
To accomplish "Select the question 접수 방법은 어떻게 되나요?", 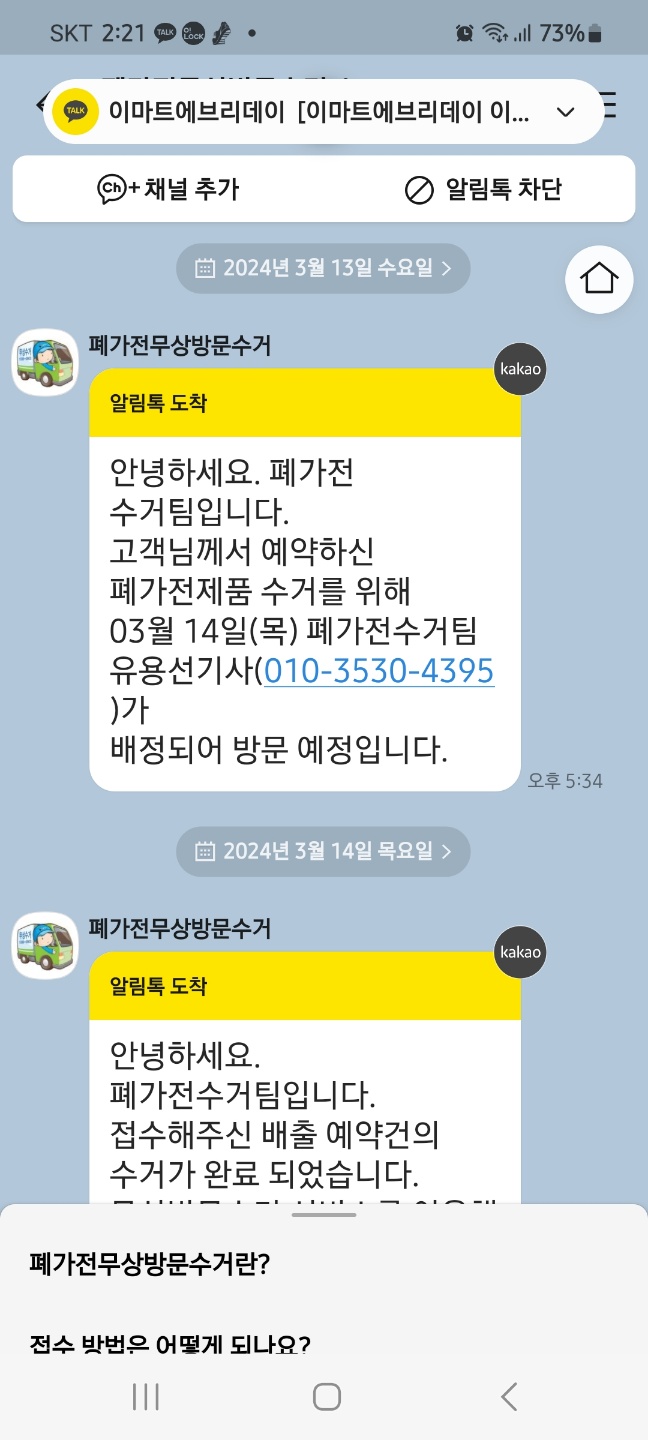I will (x=170, y=1343).
